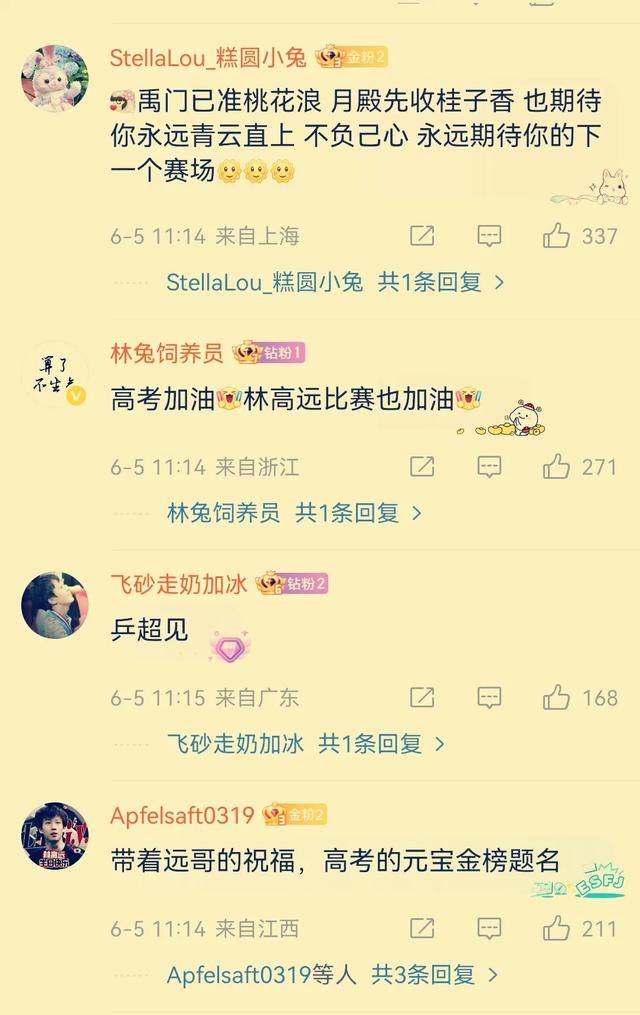Reply to 林兔饲养员's comment

[489, 467]
